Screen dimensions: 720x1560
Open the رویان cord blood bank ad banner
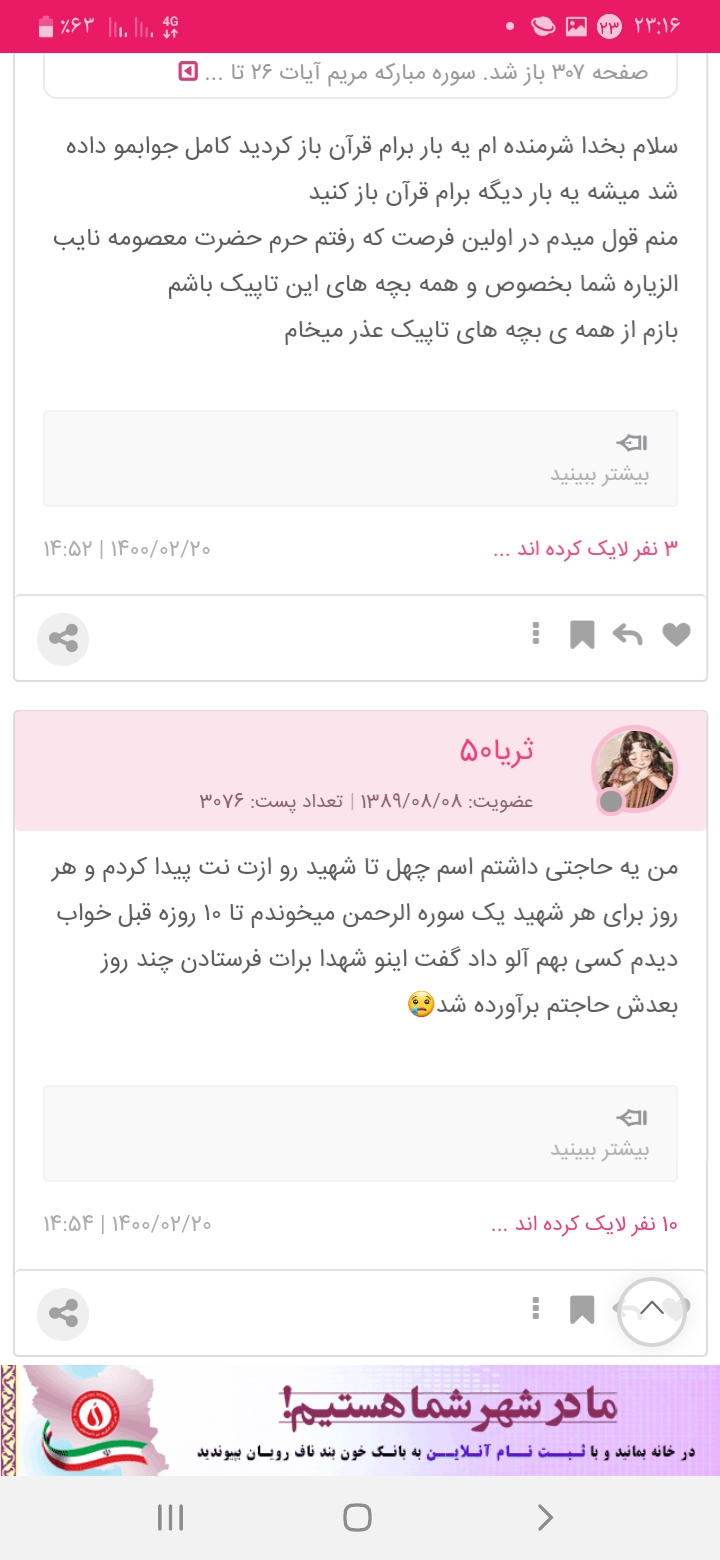coord(360,1420)
